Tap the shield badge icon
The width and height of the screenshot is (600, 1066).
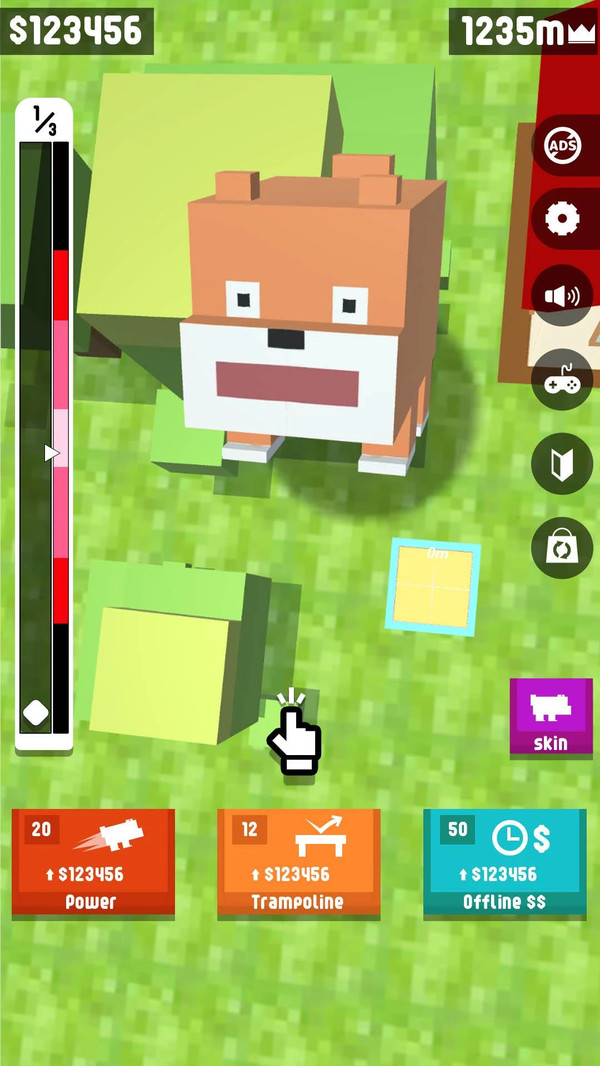coord(562,464)
